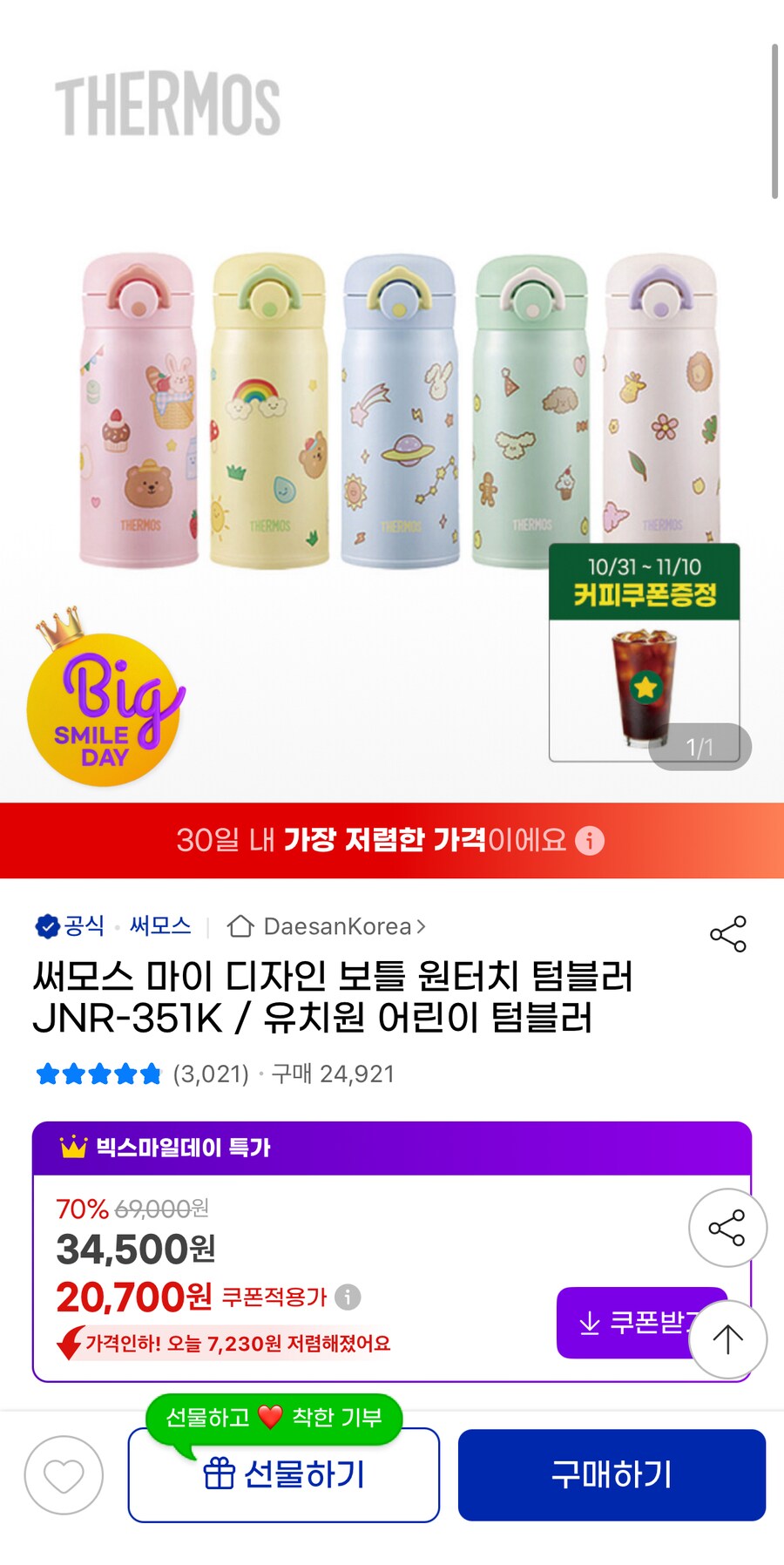
Task: Click the crown icon on 빅스마일데이 특가 banner
Action: (73, 1148)
